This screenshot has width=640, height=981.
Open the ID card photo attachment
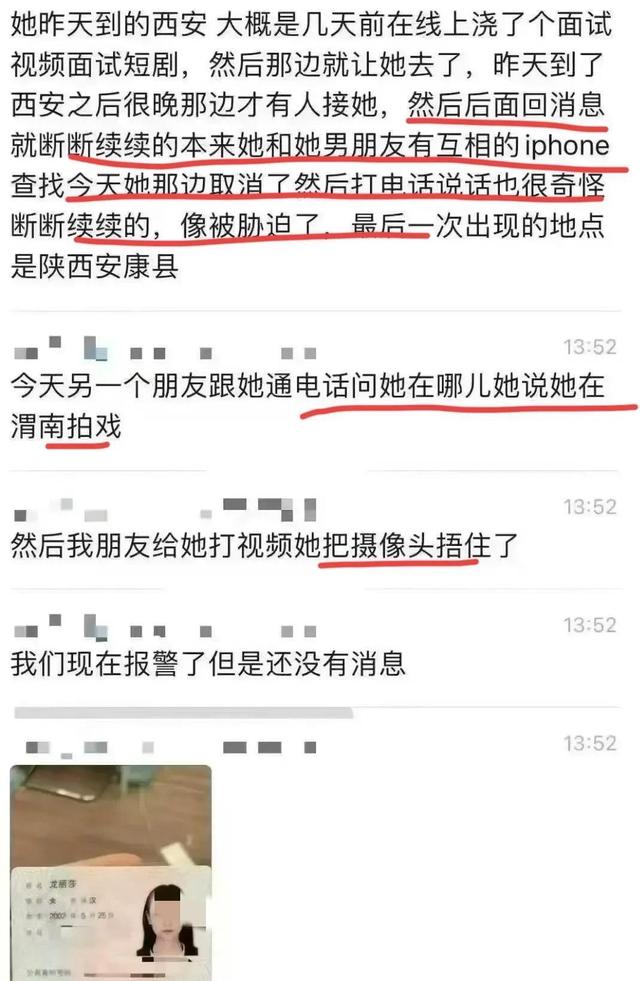coord(110,871)
